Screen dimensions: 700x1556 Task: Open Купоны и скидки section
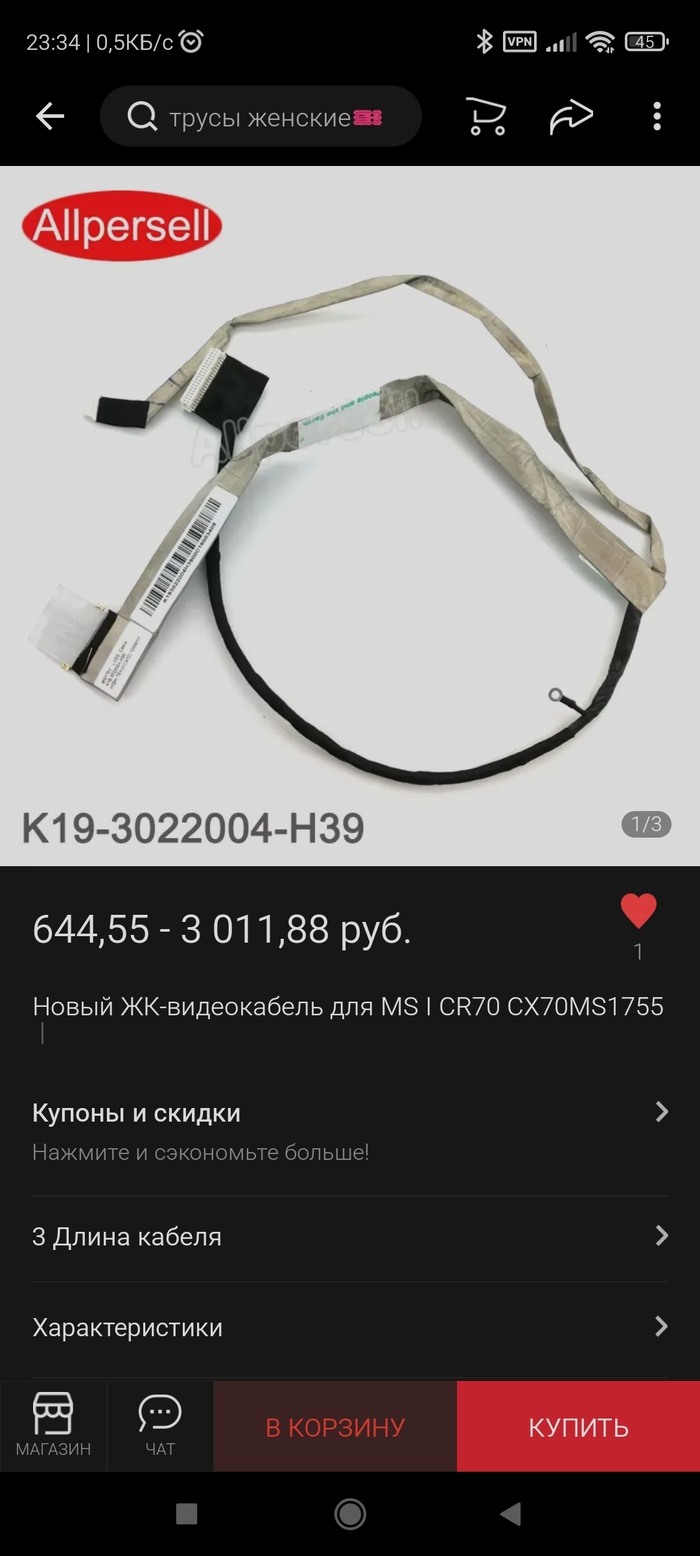click(350, 1131)
